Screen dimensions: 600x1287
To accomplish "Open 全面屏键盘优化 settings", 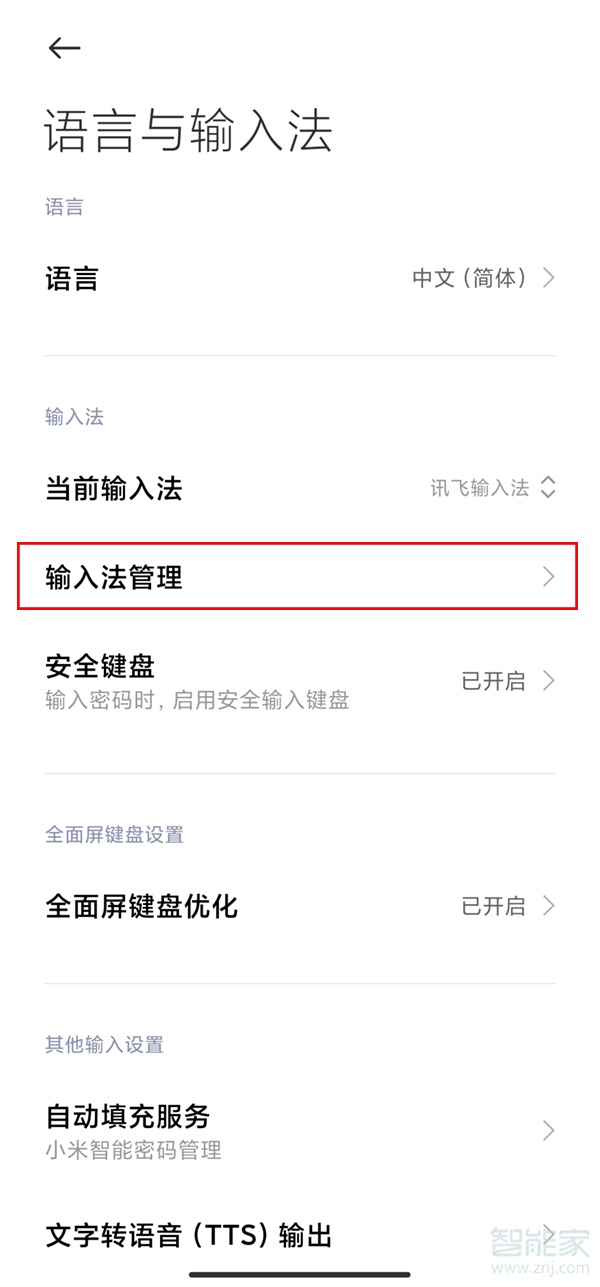I will [x=300, y=906].
